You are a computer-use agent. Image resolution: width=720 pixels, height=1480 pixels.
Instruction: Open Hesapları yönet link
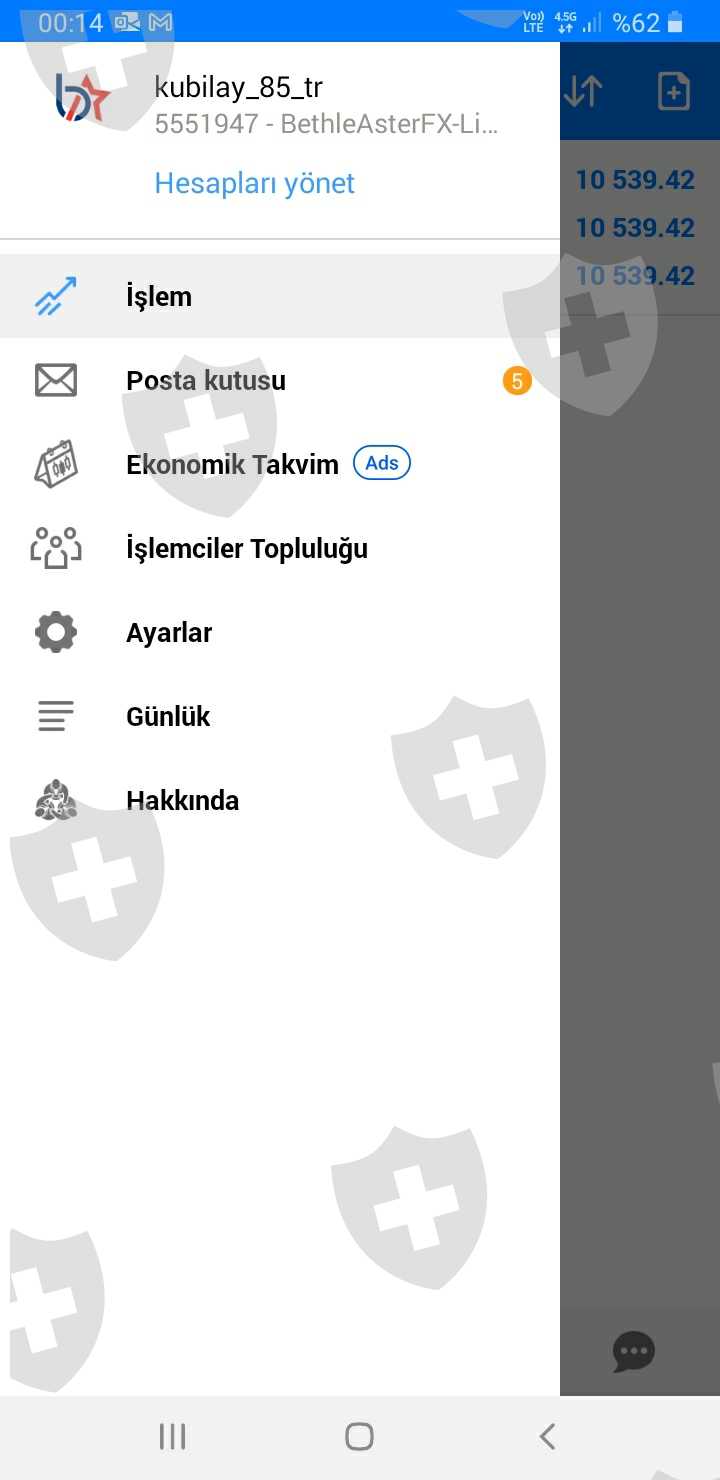click(254, 183)
